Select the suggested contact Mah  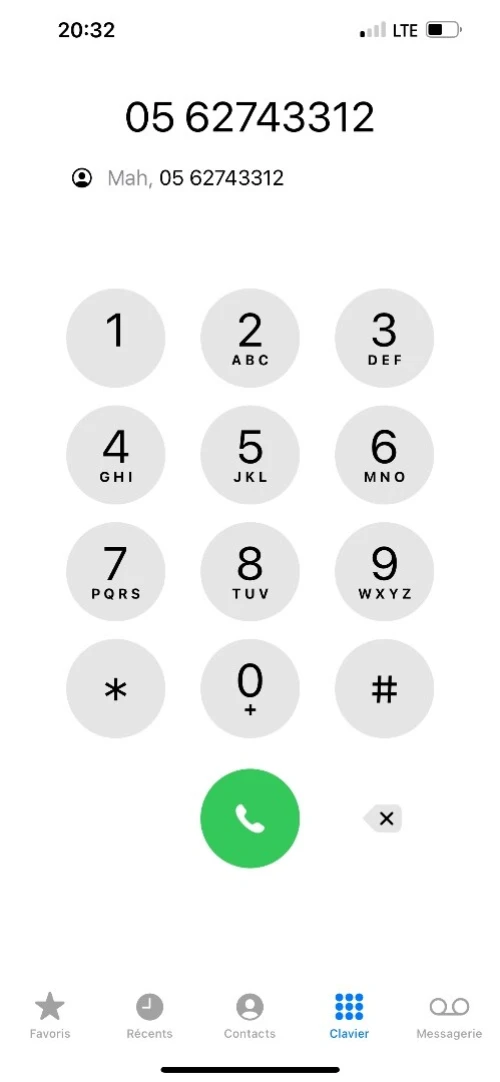pyautogui.click(x=178, y=178)
